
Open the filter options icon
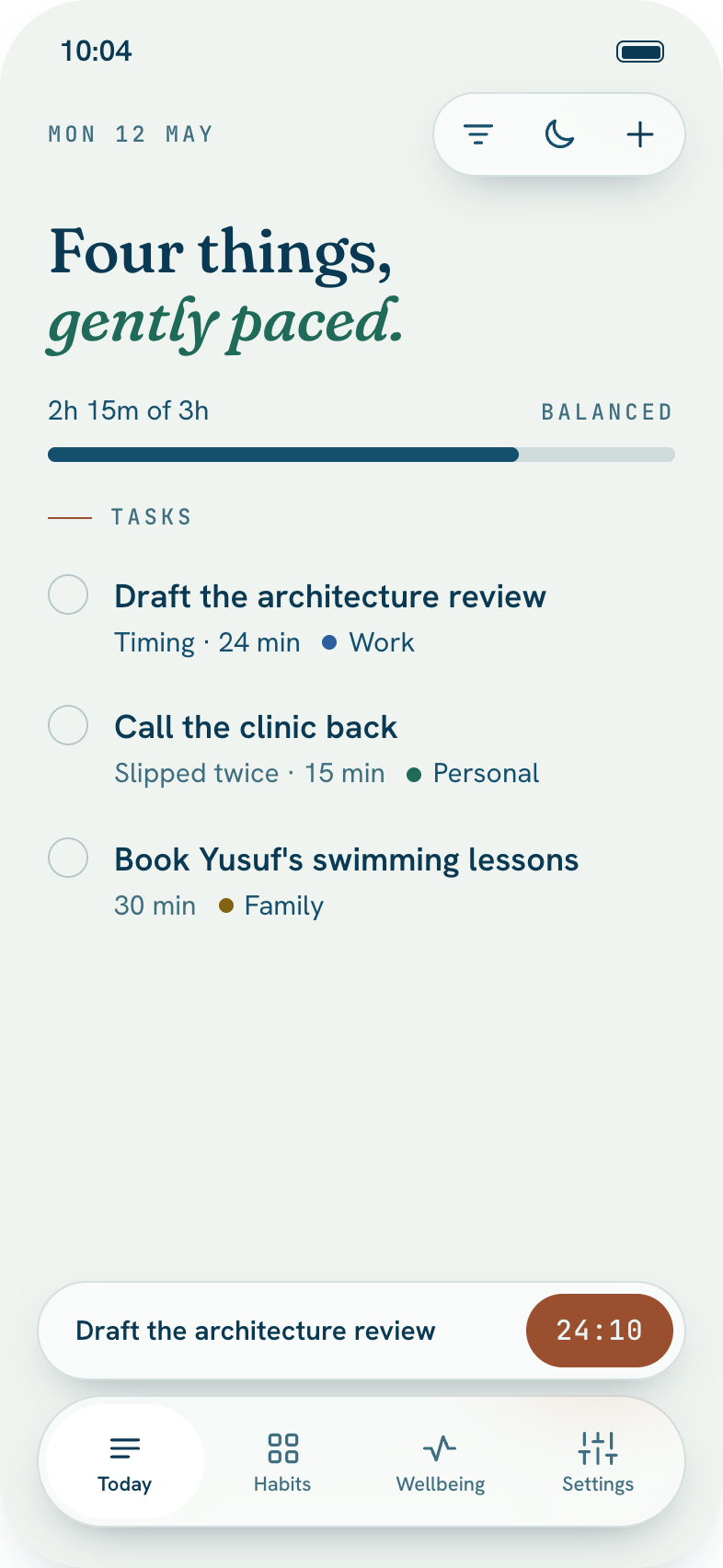tap(478, 134)
